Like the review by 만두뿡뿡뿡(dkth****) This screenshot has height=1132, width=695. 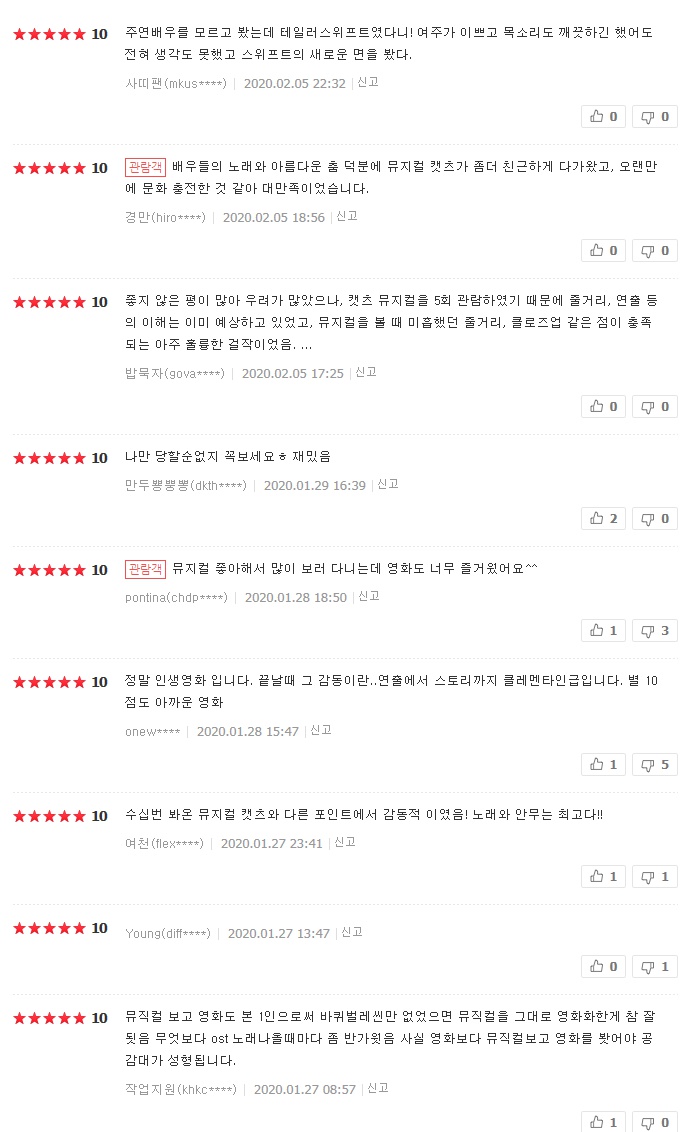[603, 518]
